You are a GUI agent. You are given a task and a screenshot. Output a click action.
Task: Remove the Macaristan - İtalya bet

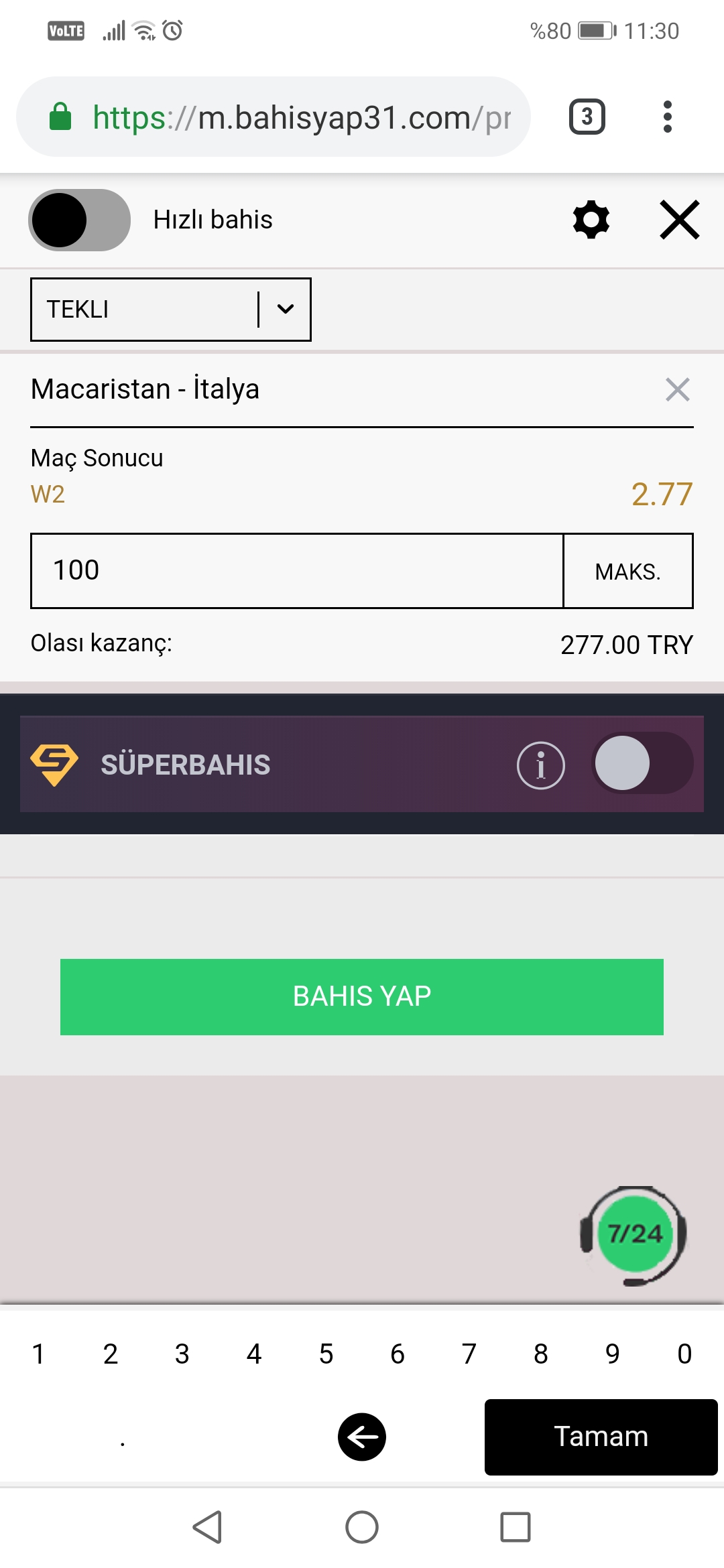click(678, 389)
